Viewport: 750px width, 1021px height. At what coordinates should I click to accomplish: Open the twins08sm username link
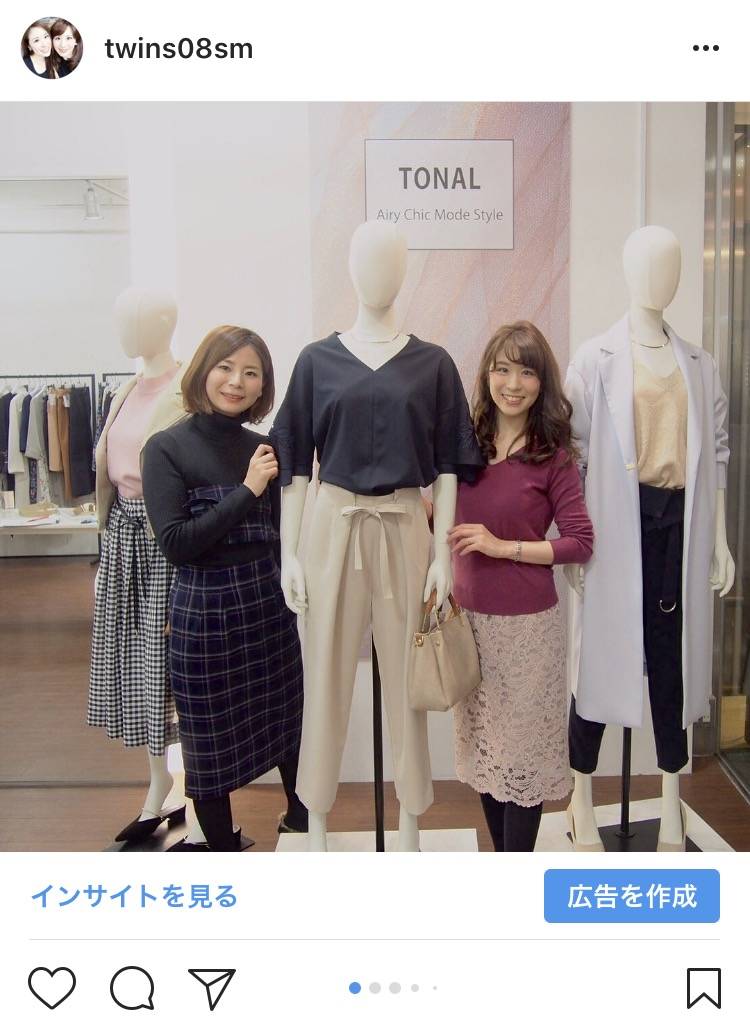(179, 49)
